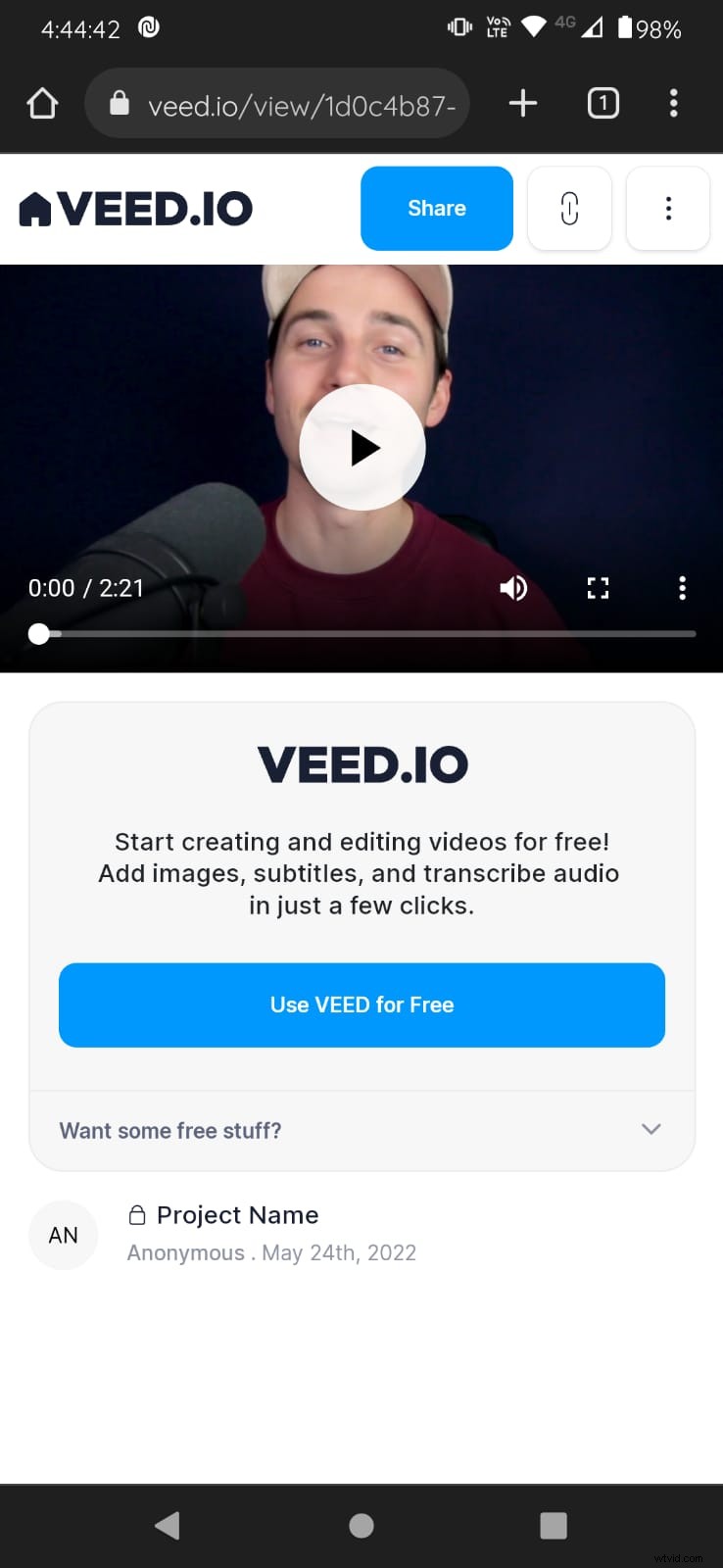This screenshot has width=723, height=1568.
Task: Click the Project Name link
Action: [x=236, y=1214]
